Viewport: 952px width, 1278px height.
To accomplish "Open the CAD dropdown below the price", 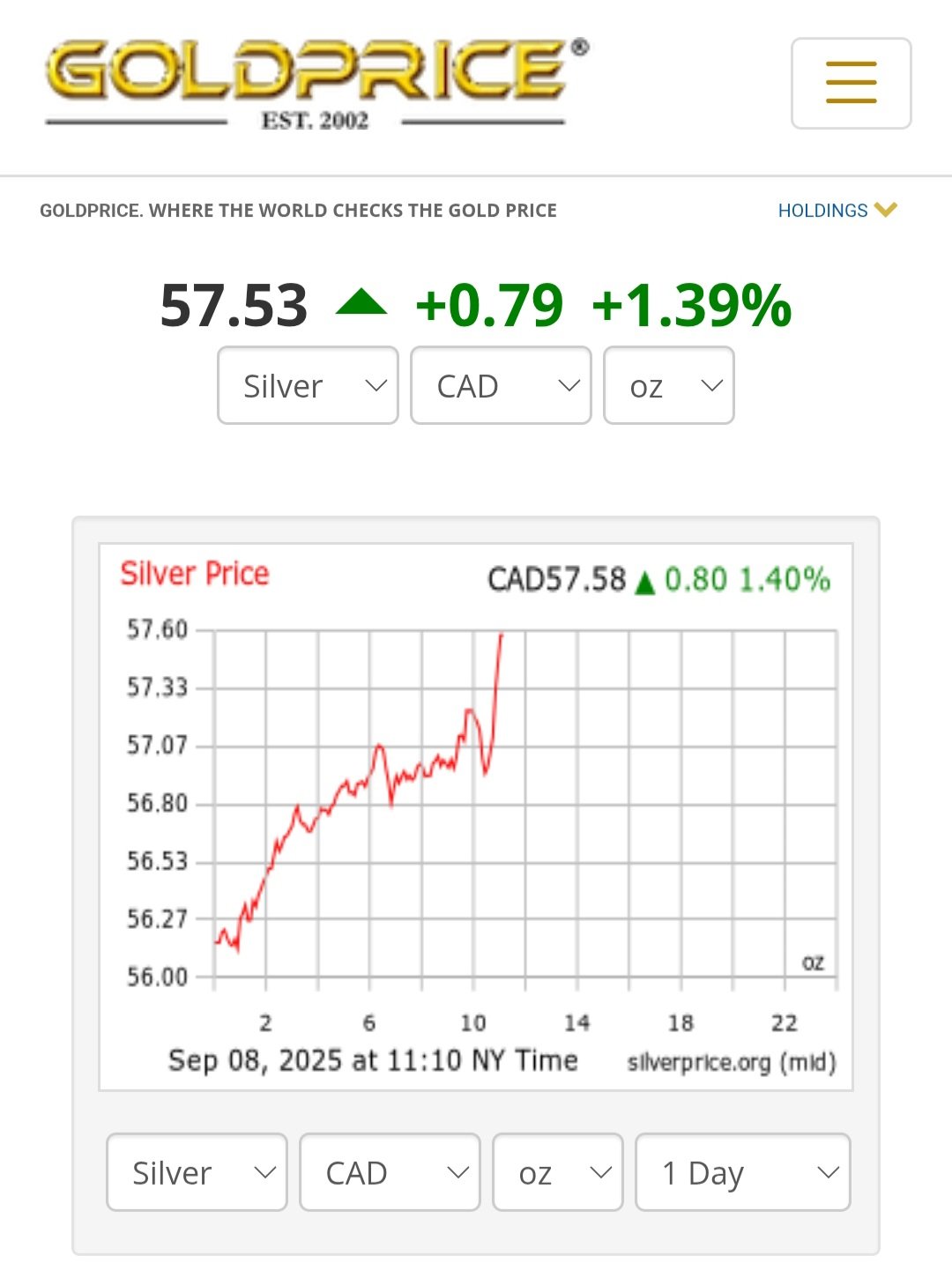I will (x=501, y=385).
